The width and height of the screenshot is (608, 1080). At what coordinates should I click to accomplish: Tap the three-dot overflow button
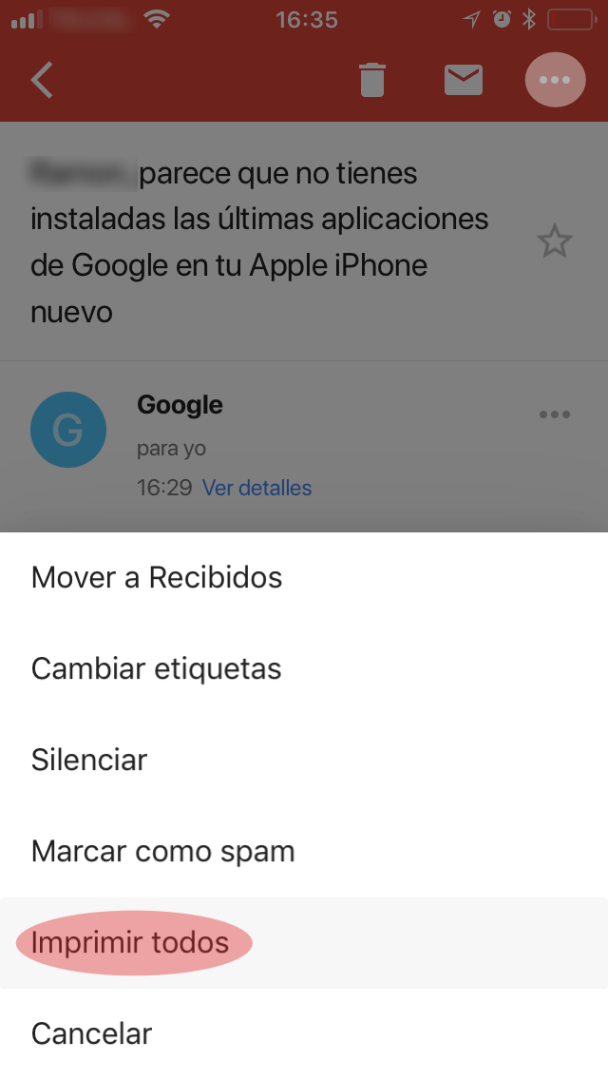(555, 80)
